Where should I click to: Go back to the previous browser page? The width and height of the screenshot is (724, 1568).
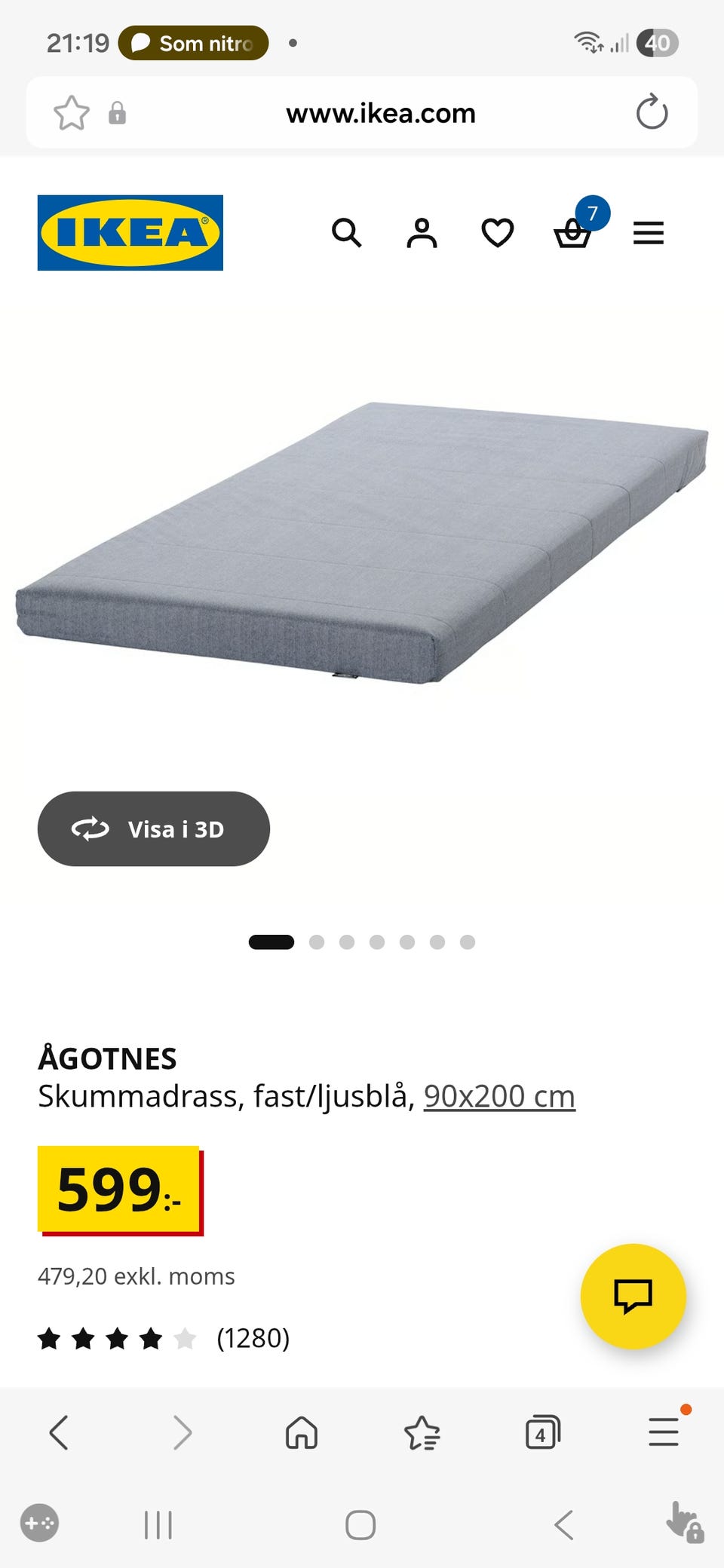click(59, 1432)
